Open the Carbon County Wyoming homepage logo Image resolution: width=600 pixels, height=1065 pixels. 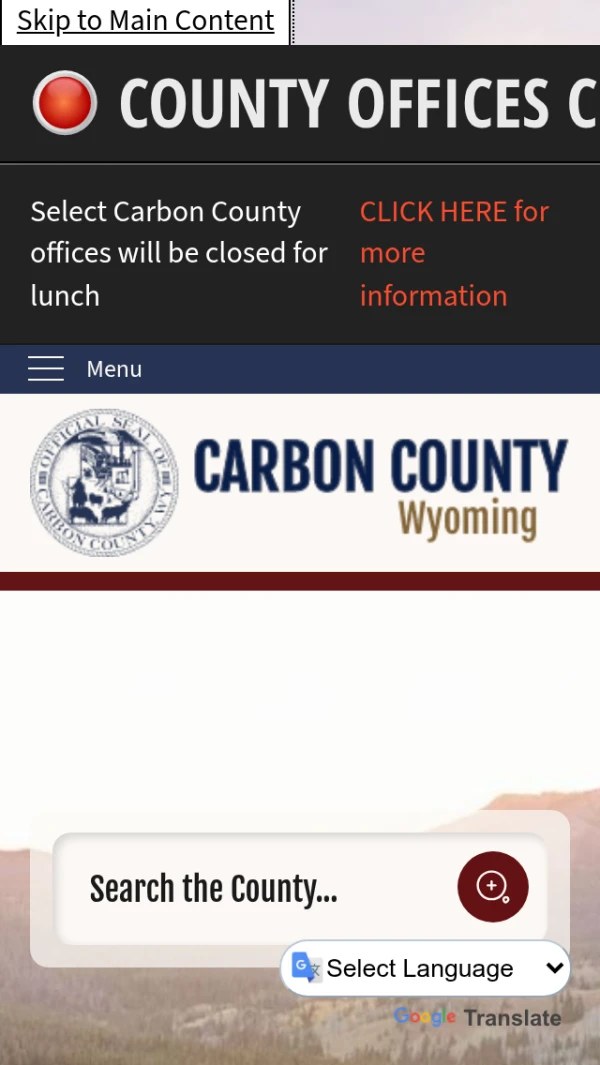tap(299, 483)
